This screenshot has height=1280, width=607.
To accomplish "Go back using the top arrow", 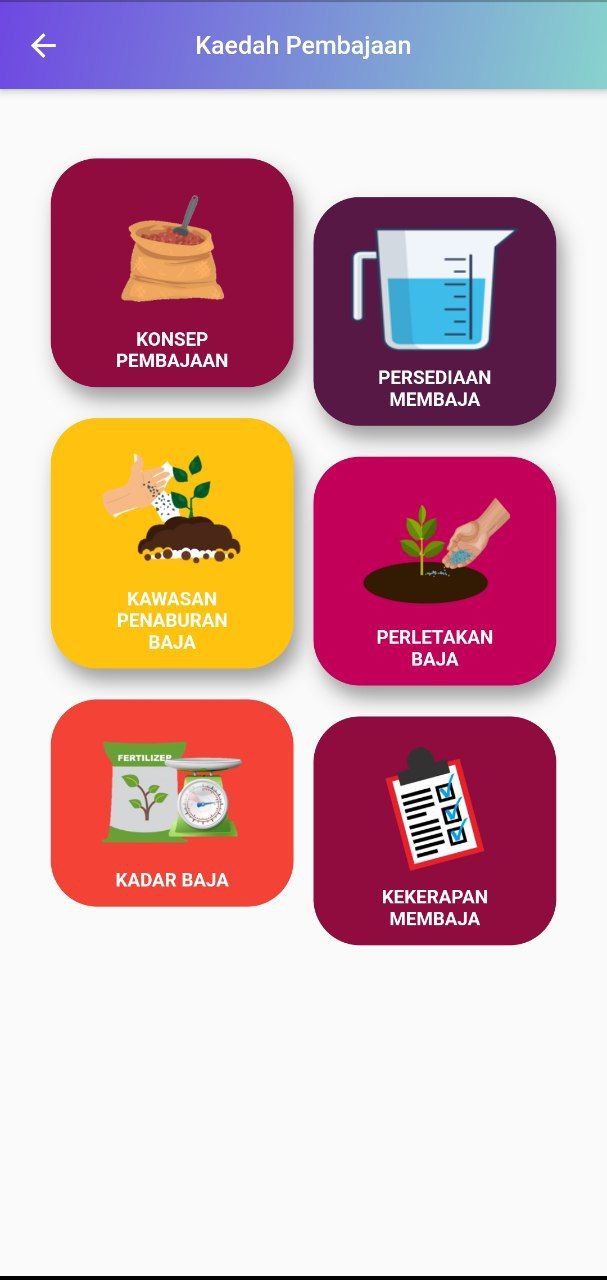I will point(43,45).
